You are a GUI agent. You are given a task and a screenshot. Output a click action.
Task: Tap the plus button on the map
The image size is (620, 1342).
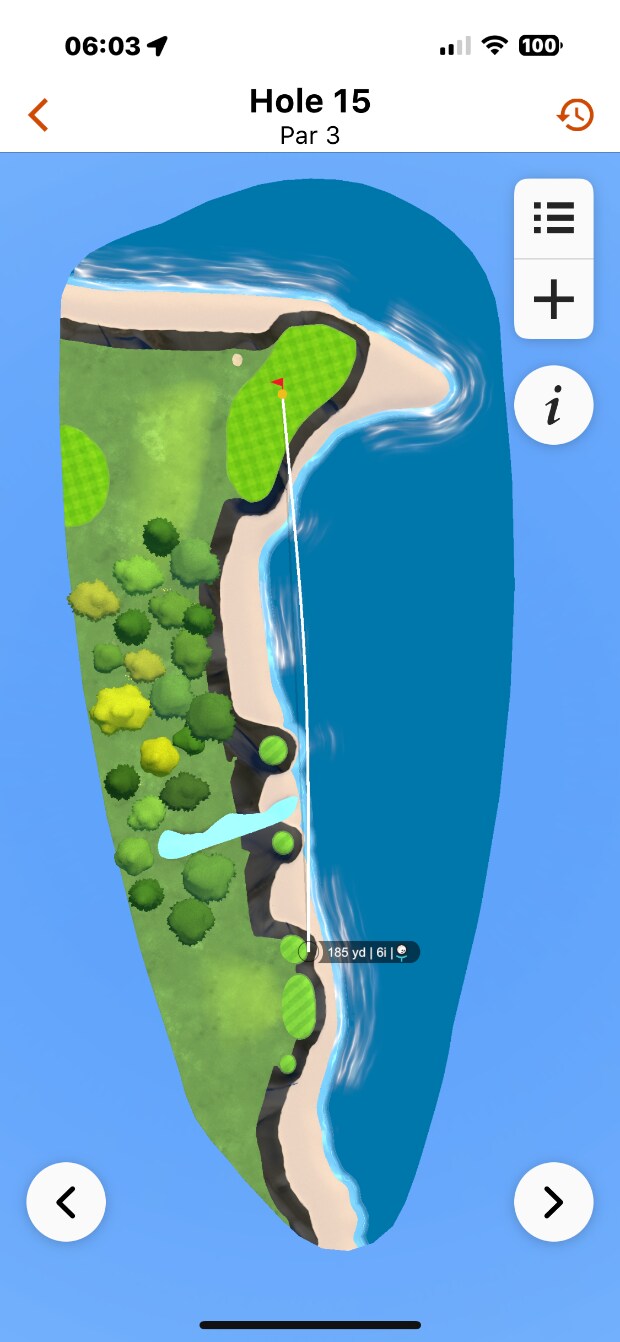click(x=553, y=299)
